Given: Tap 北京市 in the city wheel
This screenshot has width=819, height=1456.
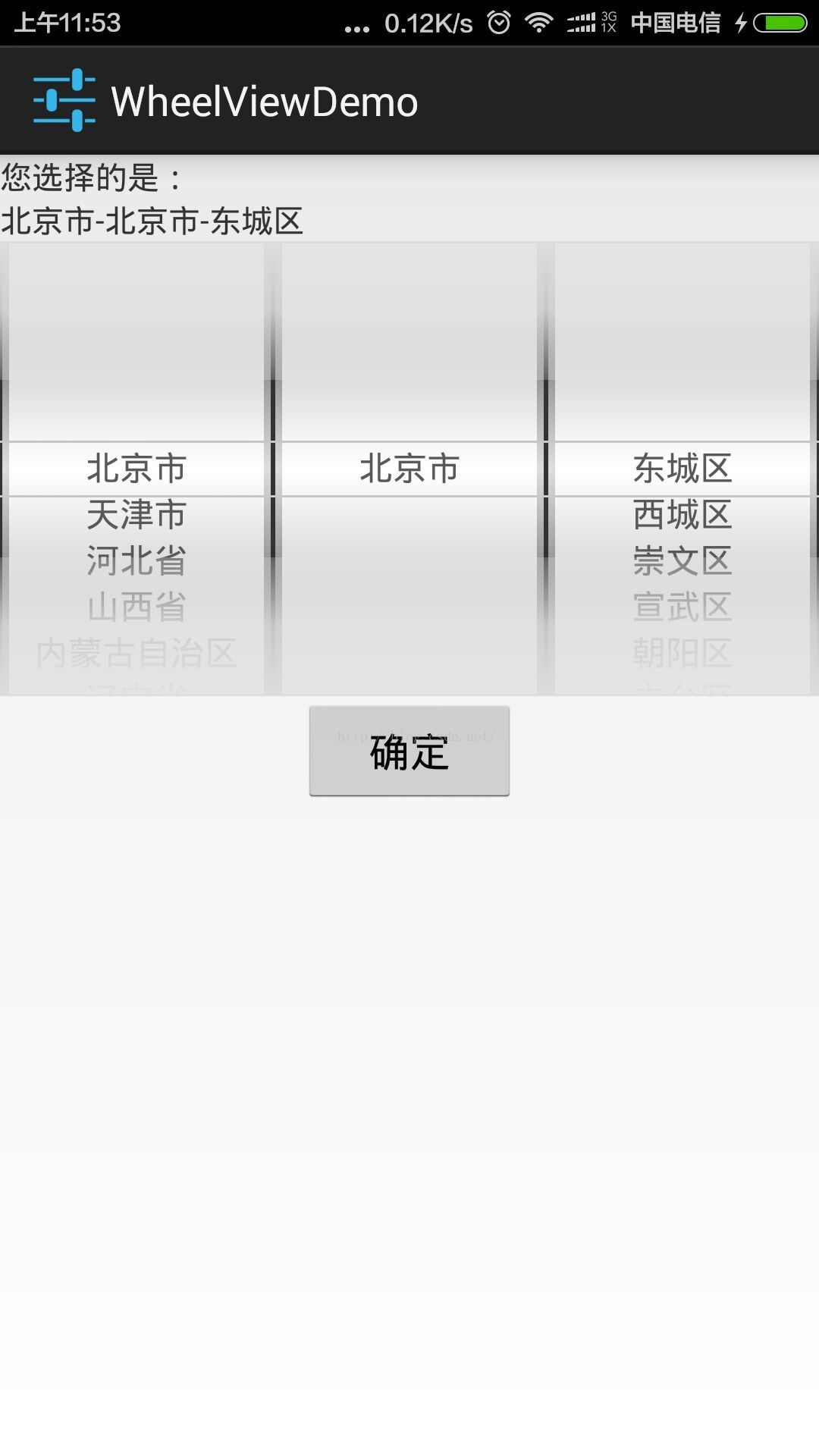Looking at the screenshot, I should click(409, 469).
